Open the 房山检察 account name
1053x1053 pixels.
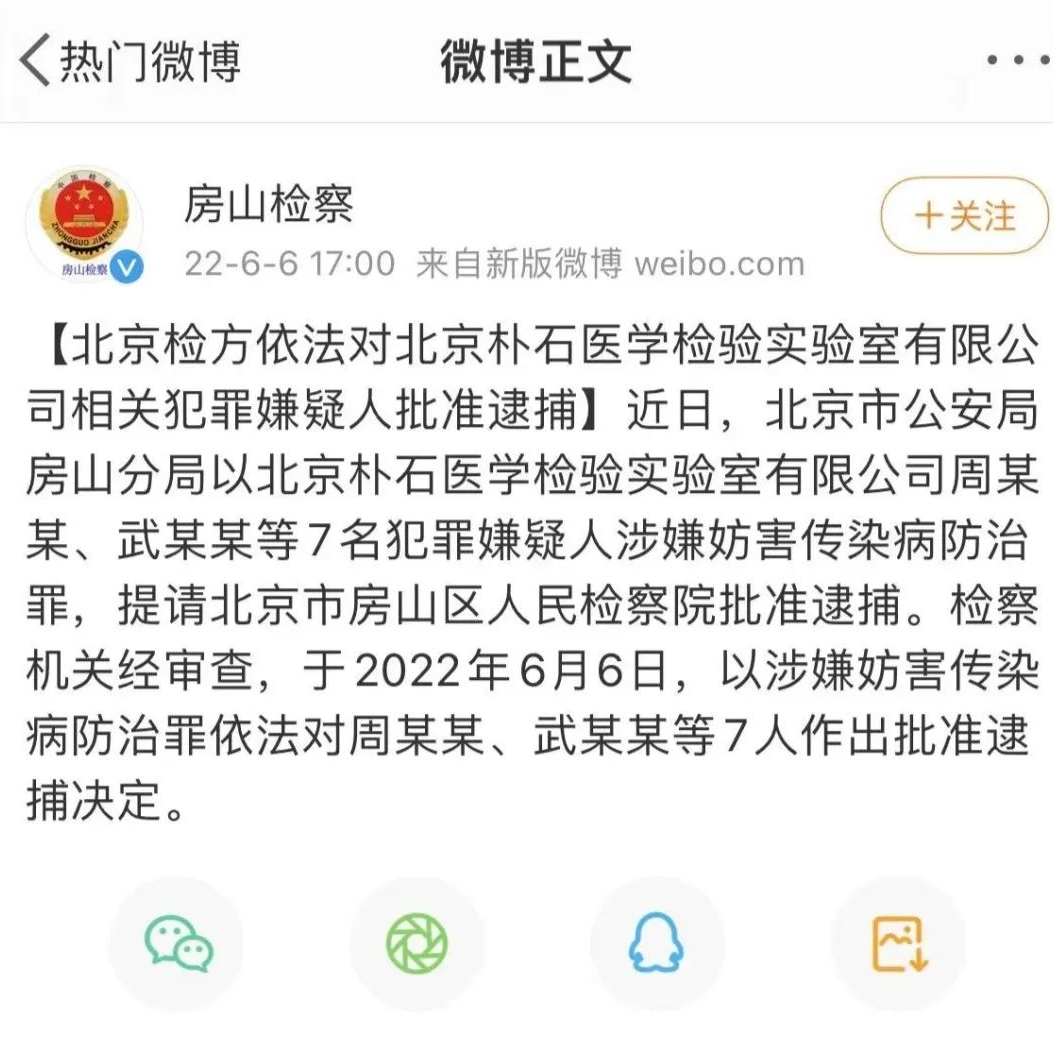[268, 205]
